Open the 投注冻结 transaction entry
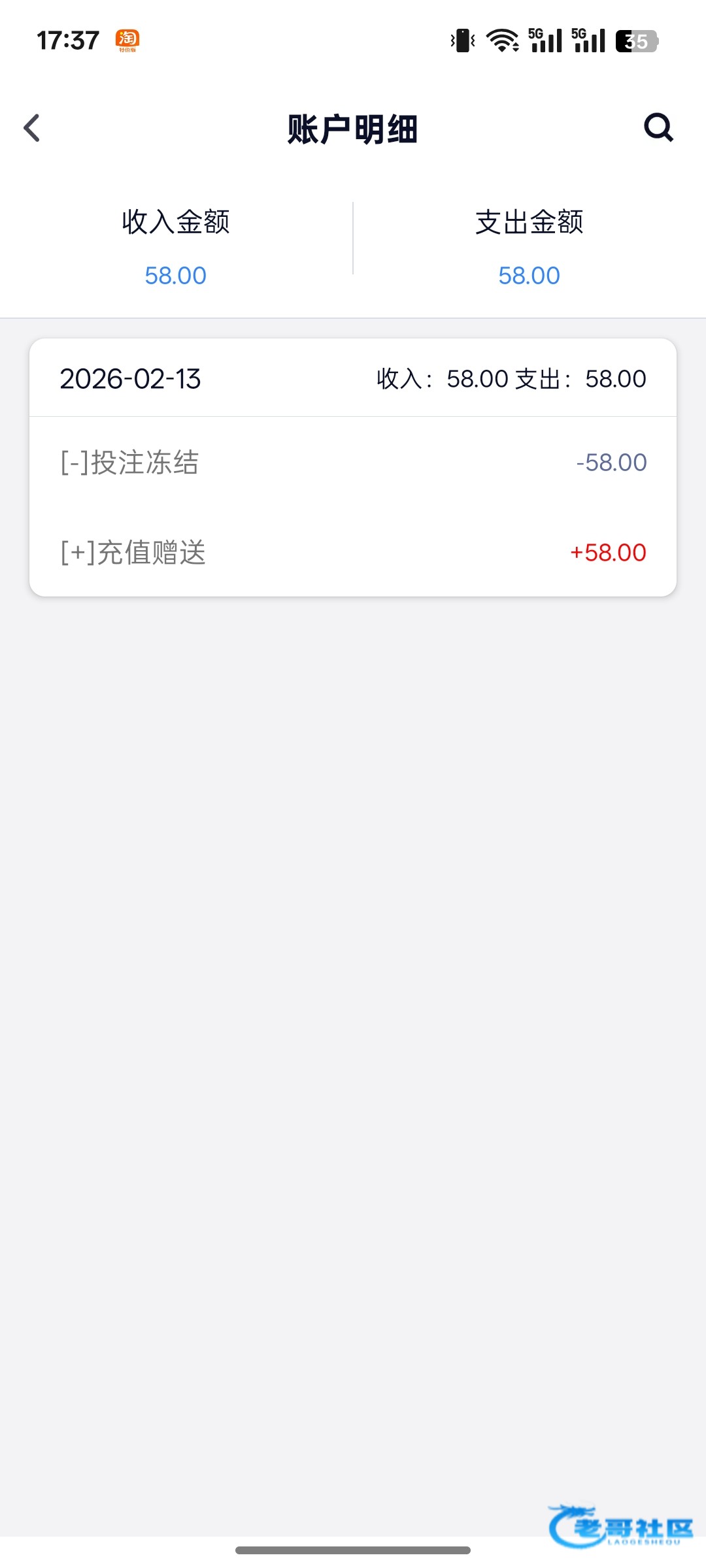This screenshot has width=706, height=1568. pos(353,463)
